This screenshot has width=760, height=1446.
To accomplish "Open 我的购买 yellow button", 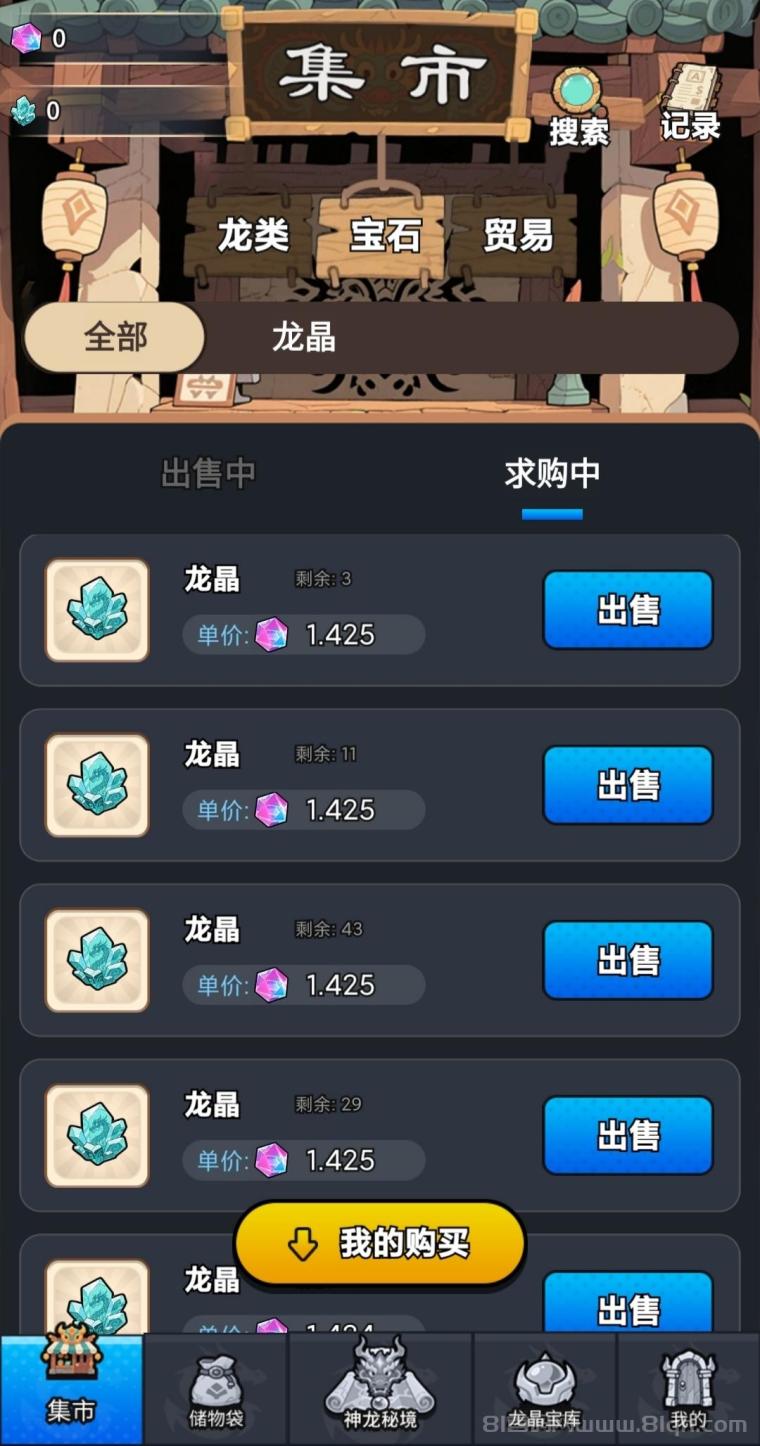I will [x=380, y=1243].
